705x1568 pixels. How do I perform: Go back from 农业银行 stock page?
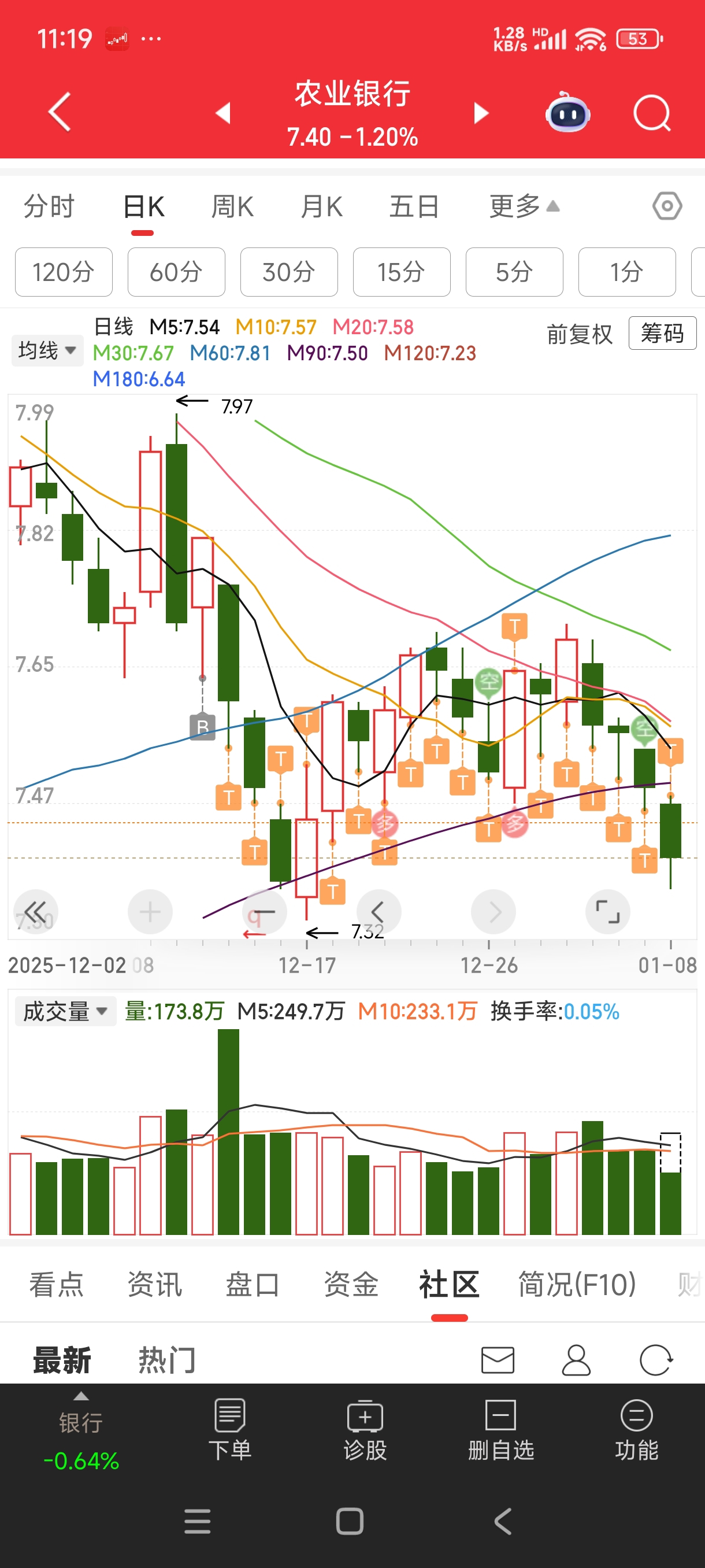point(60,112)
